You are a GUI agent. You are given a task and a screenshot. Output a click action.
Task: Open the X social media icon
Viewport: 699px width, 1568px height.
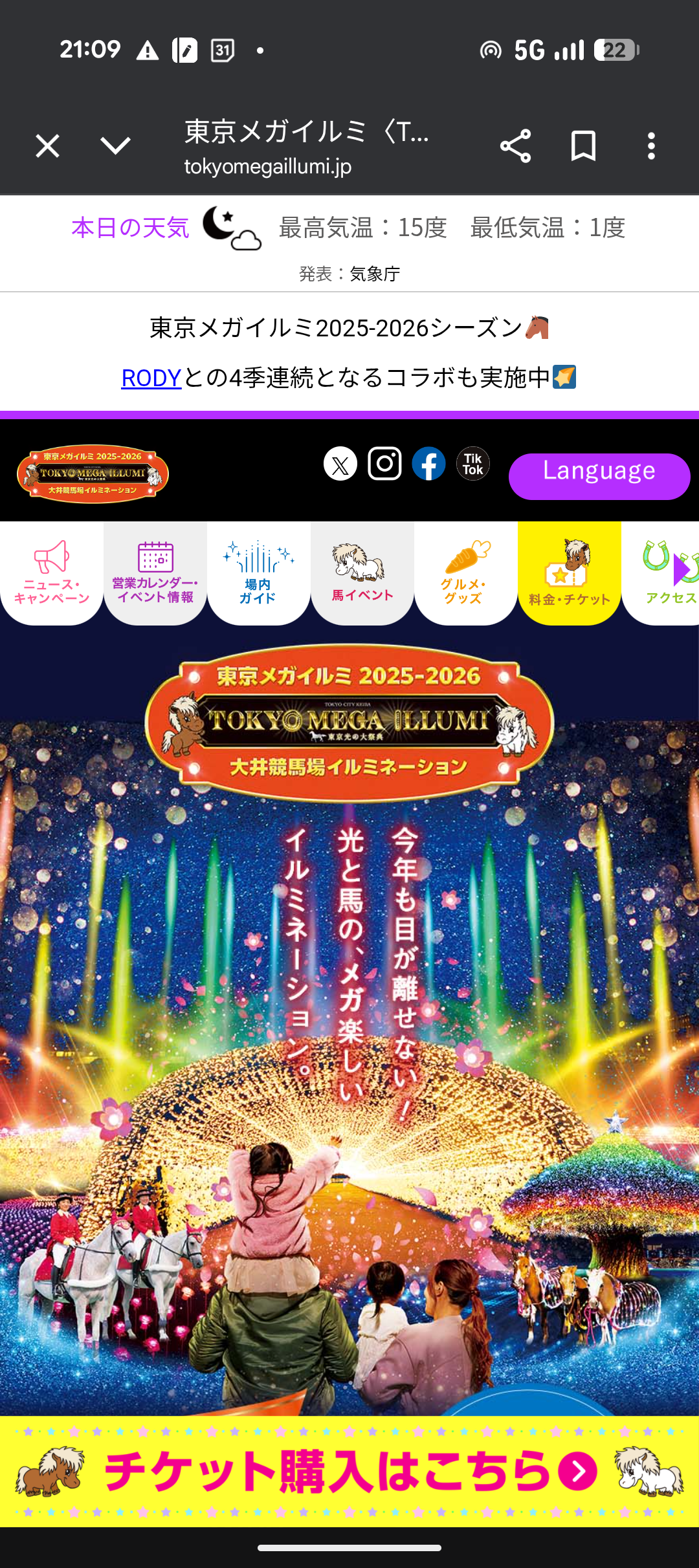(340, 464)
